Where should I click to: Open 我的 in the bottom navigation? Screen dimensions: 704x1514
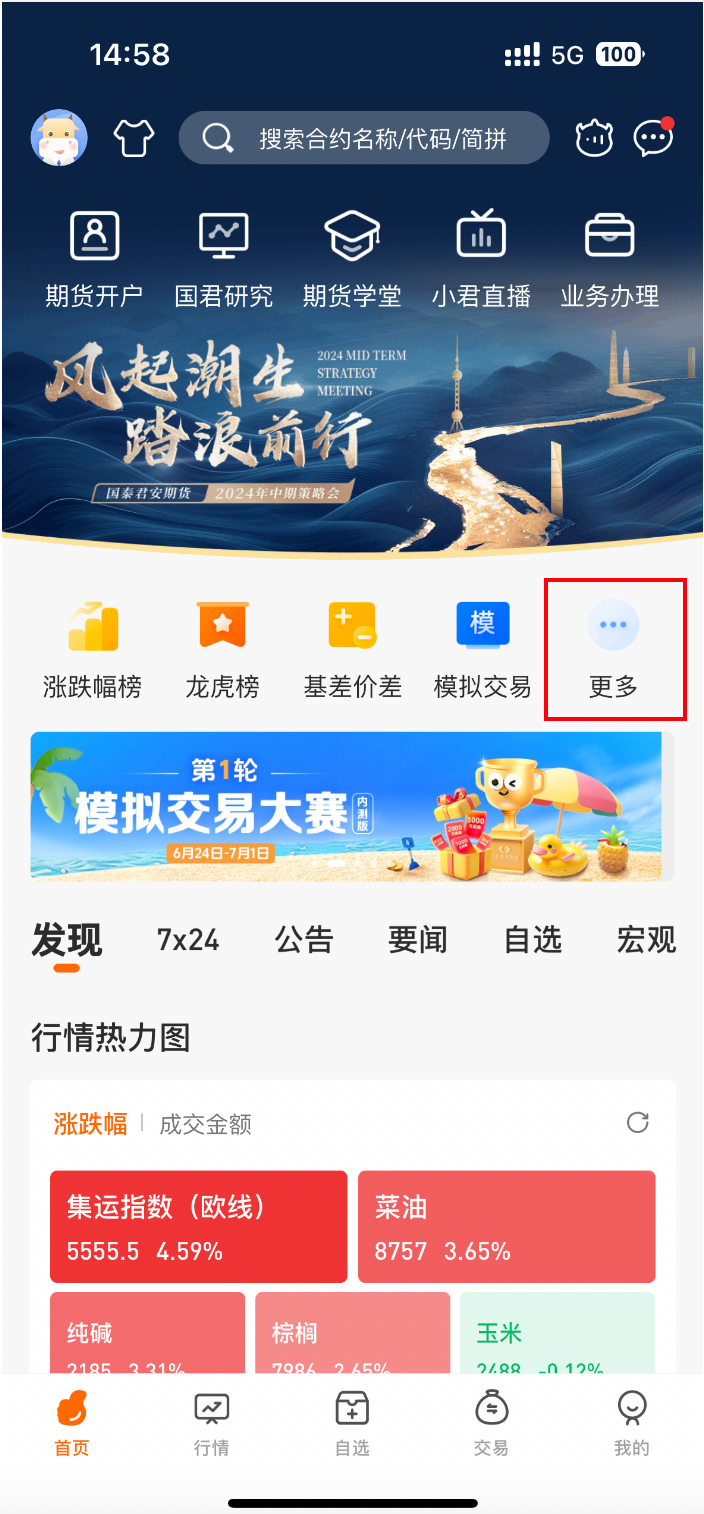[631, 1424]
